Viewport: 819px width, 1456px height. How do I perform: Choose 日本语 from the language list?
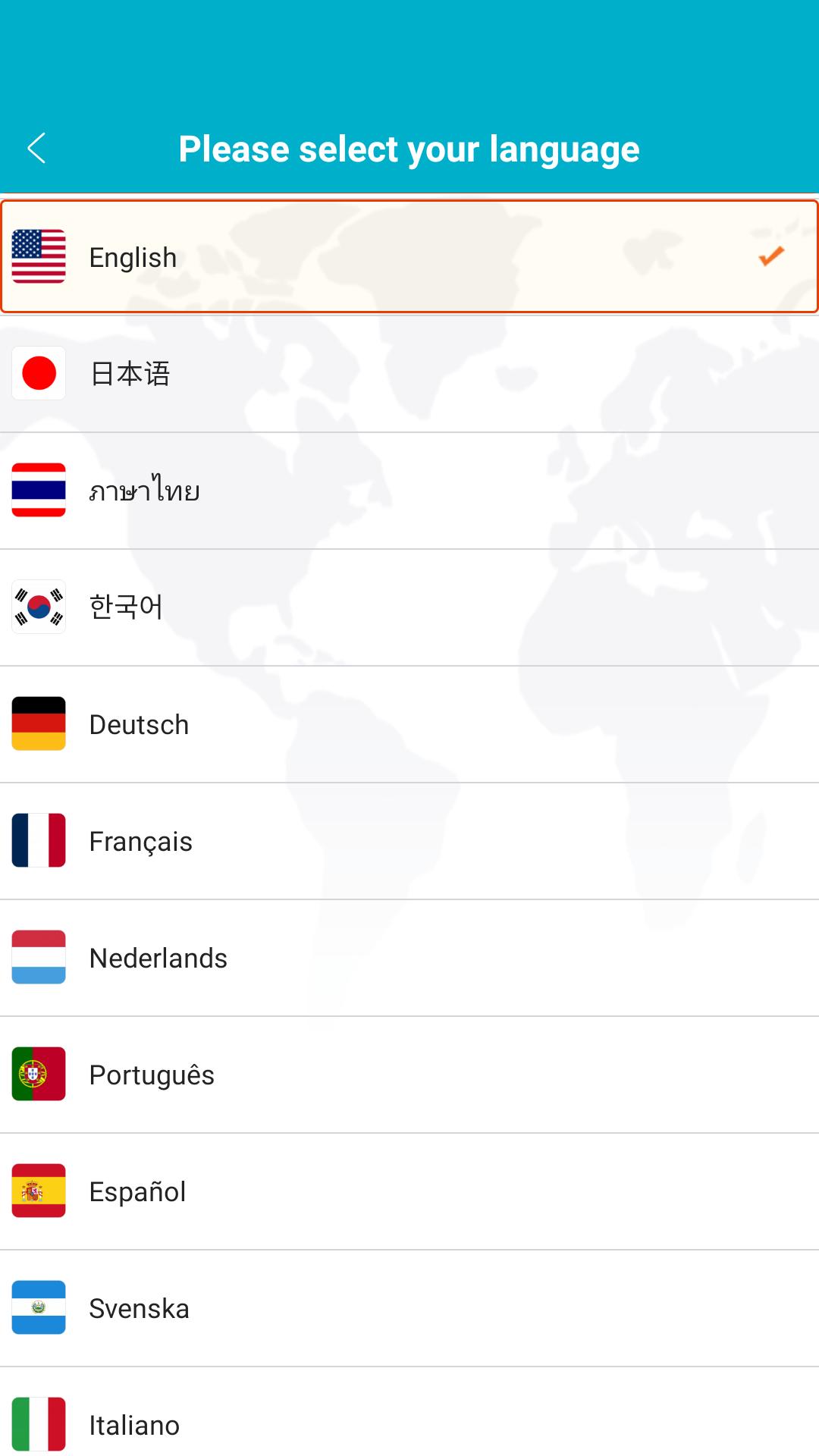[409, 374]
